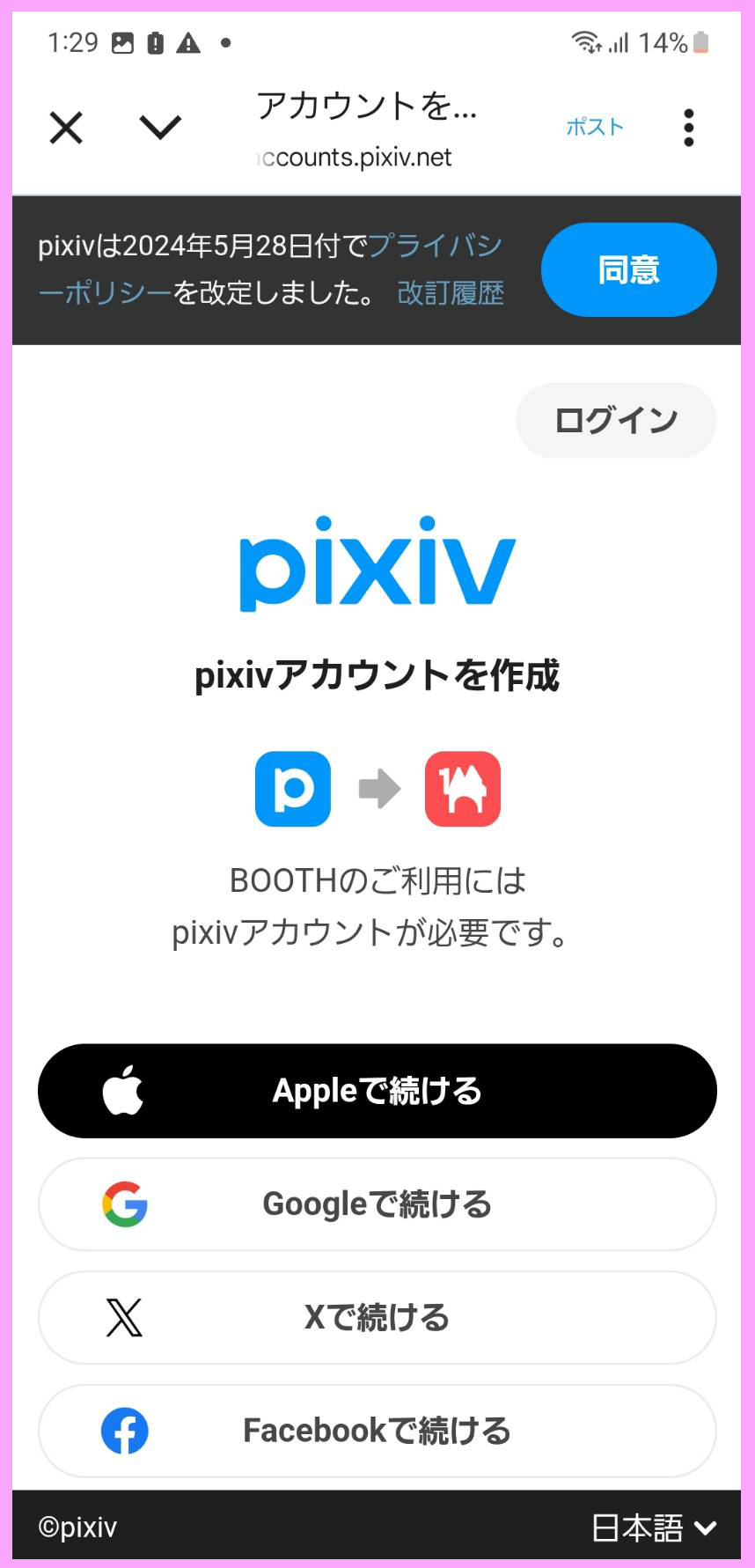Choose Xで続ける to sign up

[x=377, y=1317]
